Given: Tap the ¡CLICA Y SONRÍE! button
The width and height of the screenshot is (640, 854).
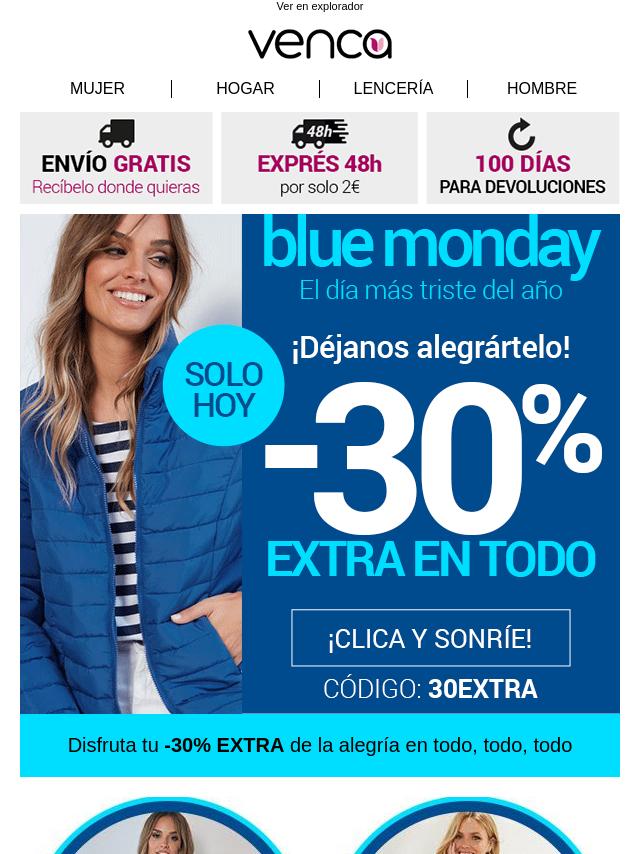Looking at the screenshot, I should pyautogui.click(x=430, y=638).
